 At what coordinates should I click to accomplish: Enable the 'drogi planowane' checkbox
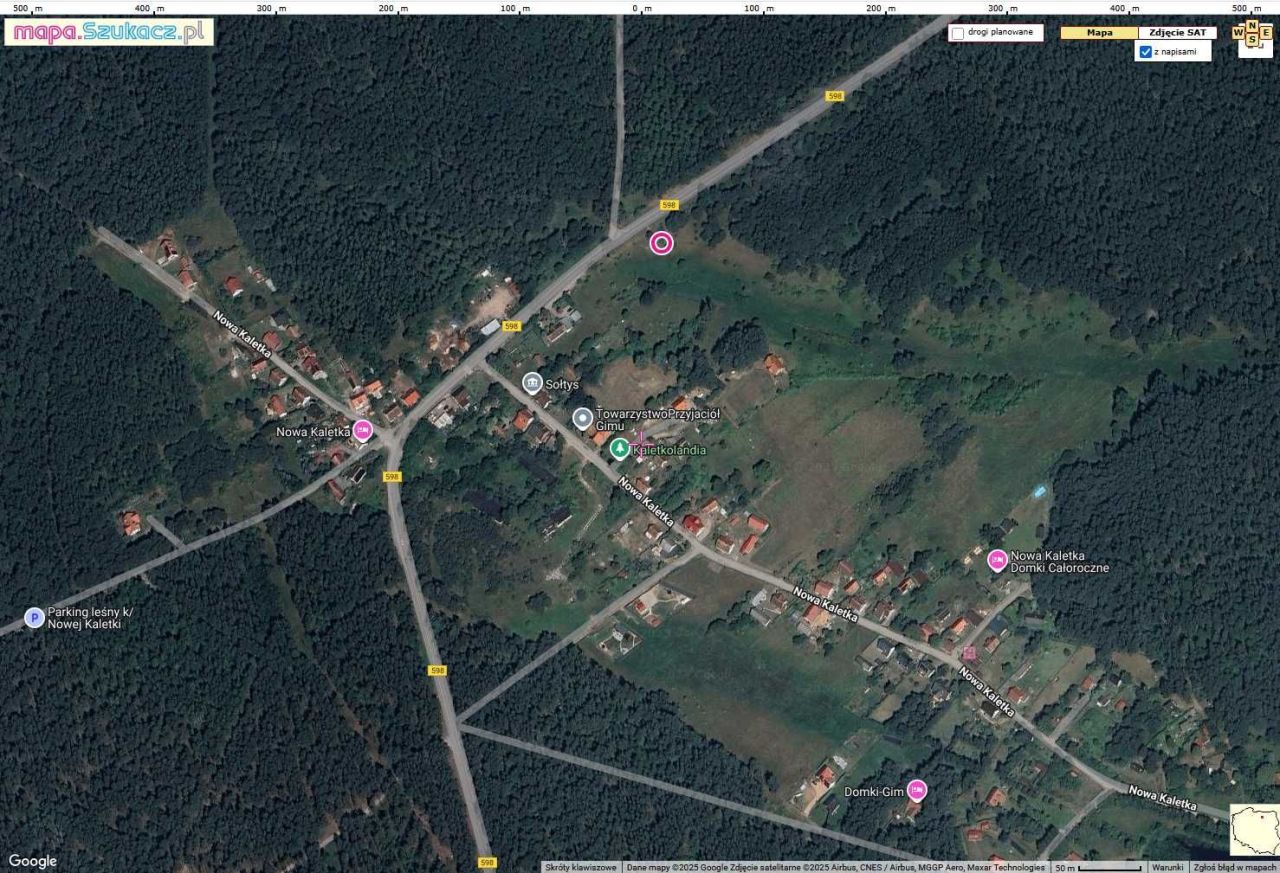[x=958, y=33]
